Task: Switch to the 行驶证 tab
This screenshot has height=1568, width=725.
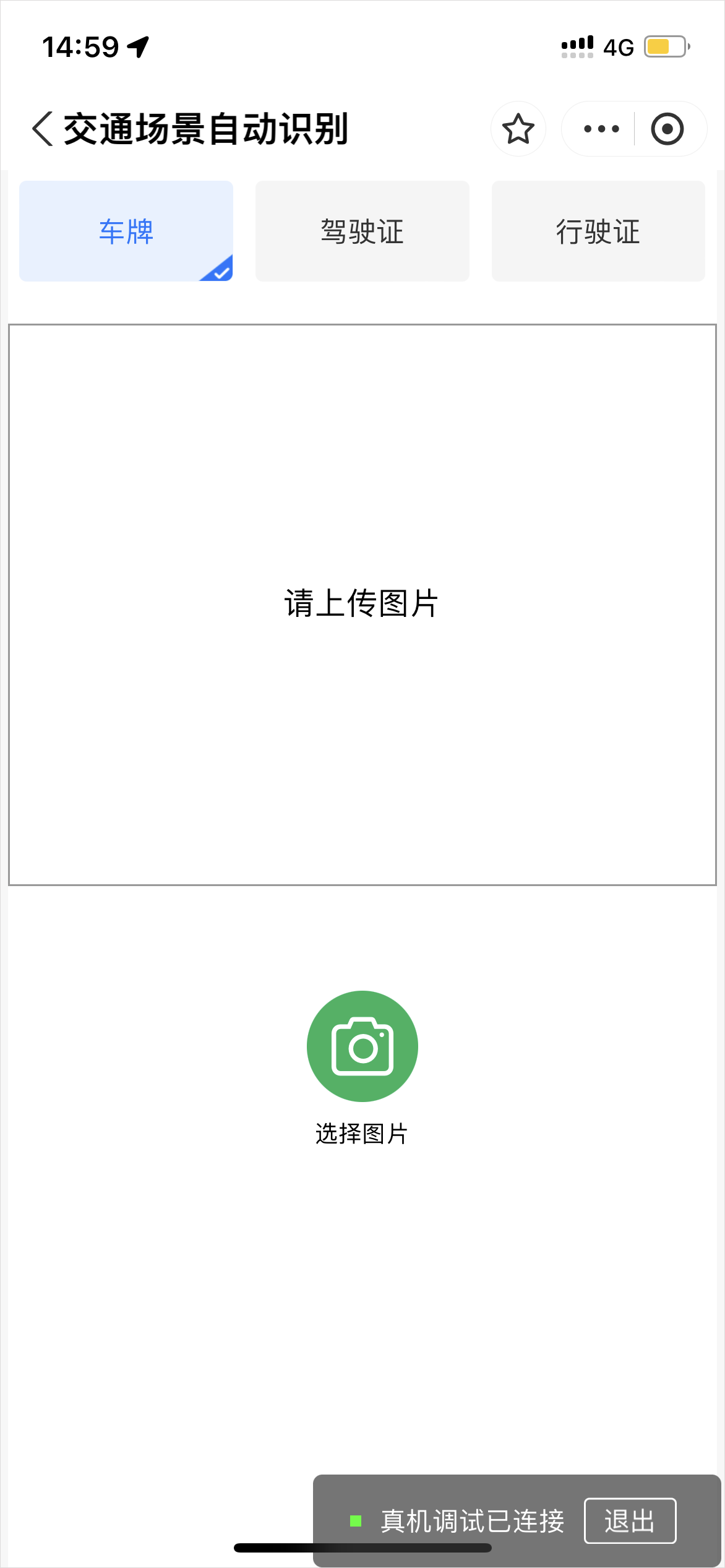Action: tap(598, 231)
